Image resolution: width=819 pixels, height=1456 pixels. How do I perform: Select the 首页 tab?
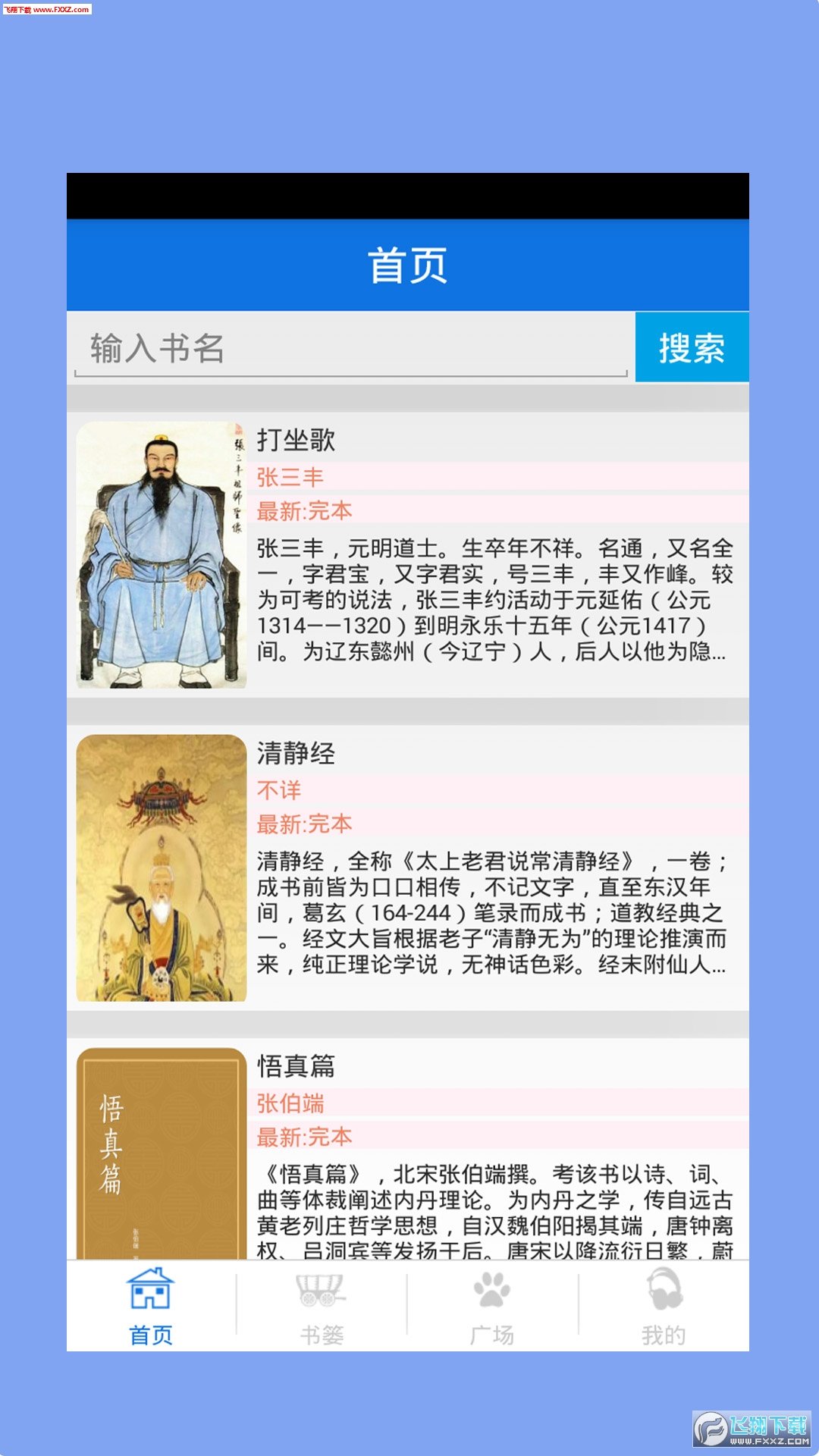pos(151,1307)
